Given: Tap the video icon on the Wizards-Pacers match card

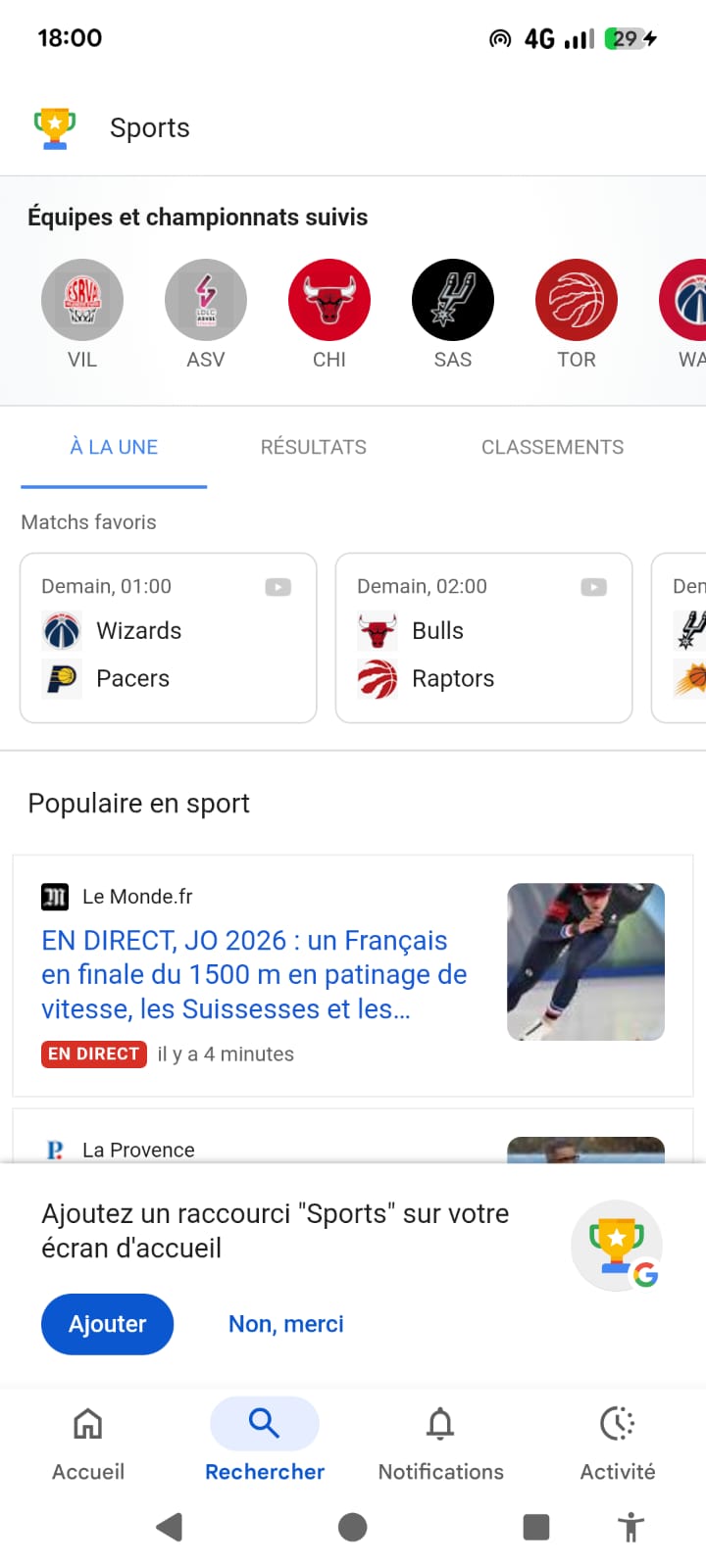Looking at the screenshot, I should [278, 586].
